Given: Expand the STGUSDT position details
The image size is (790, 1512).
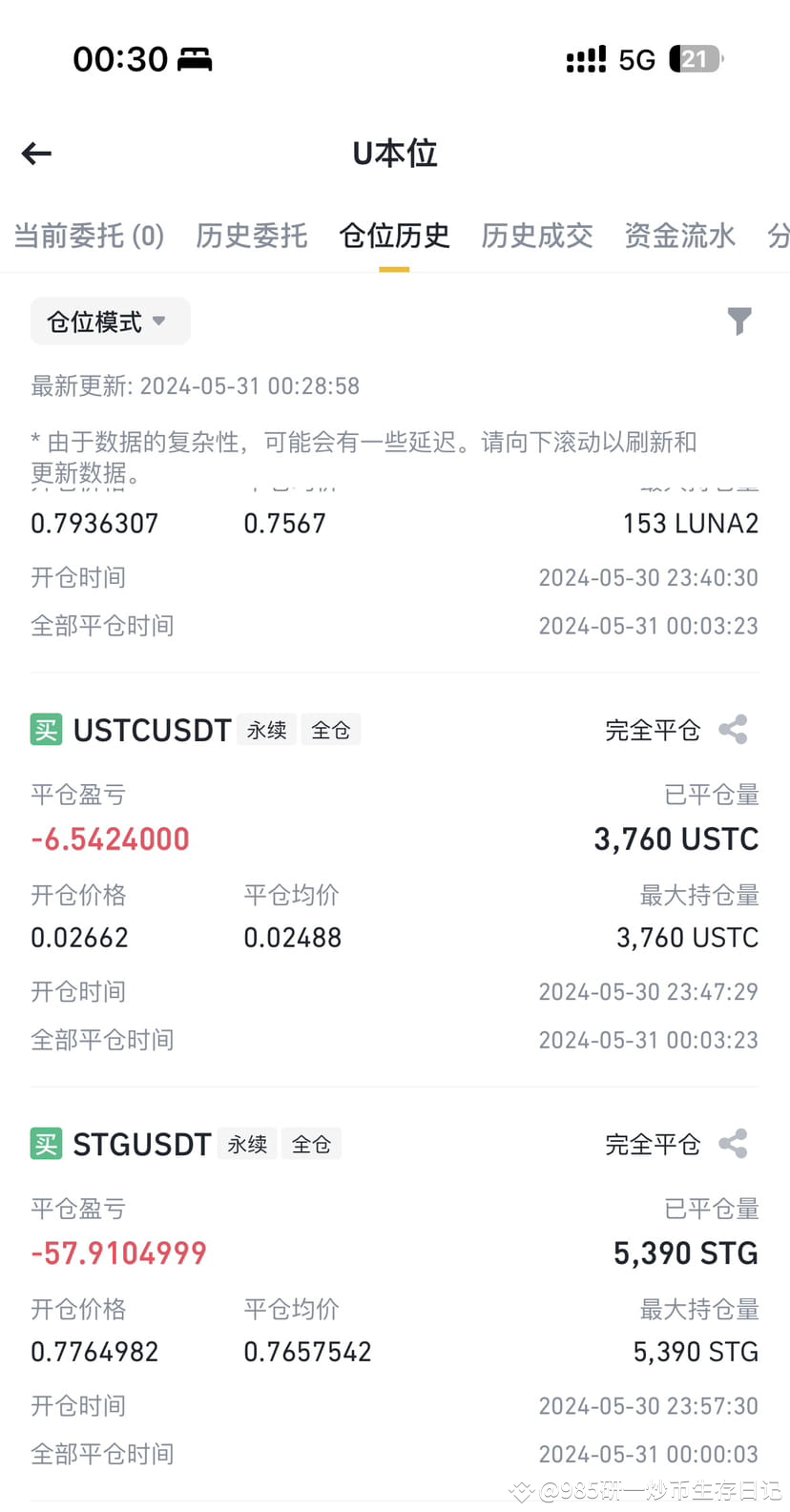Looking at the screenshot, I should [142, 1144].
